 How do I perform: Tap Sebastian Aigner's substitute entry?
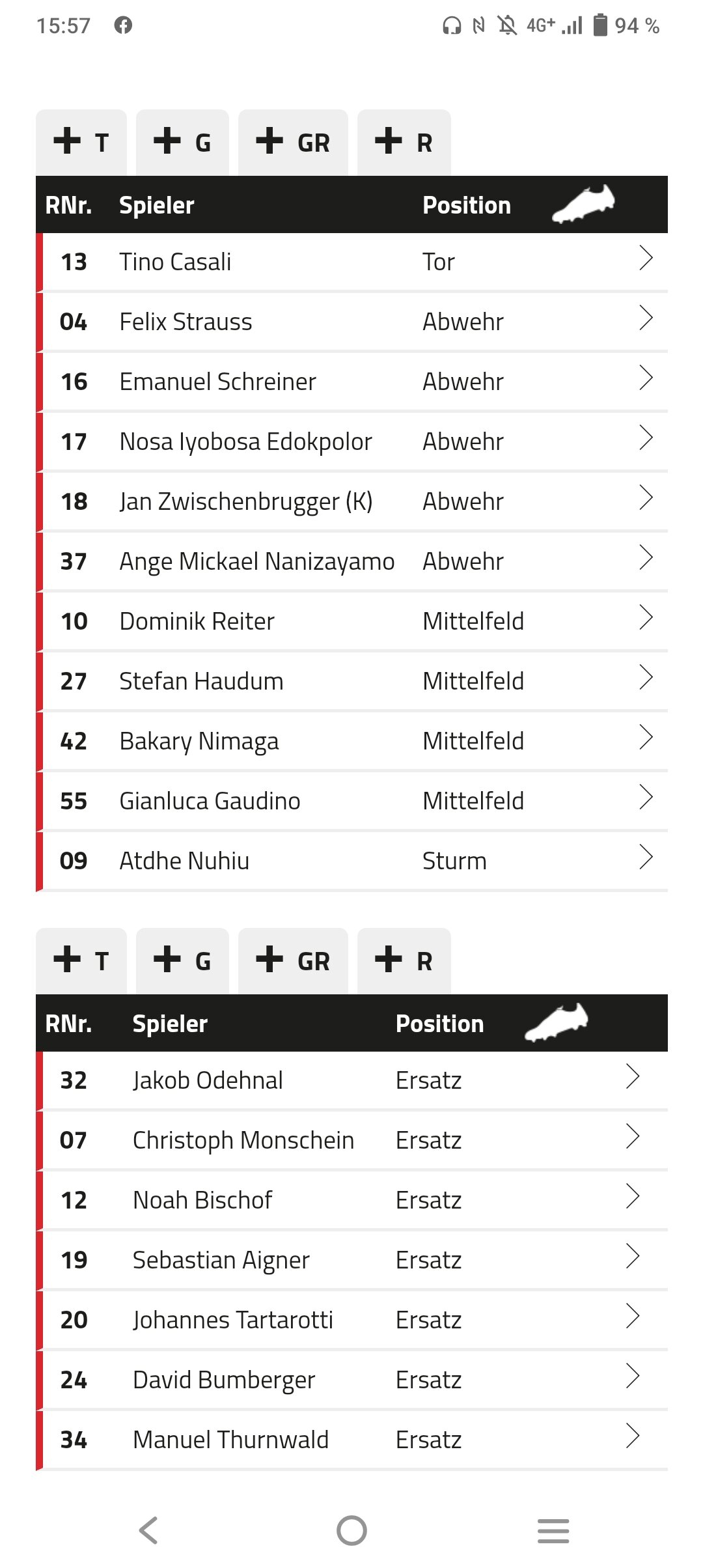[351, 1260]
